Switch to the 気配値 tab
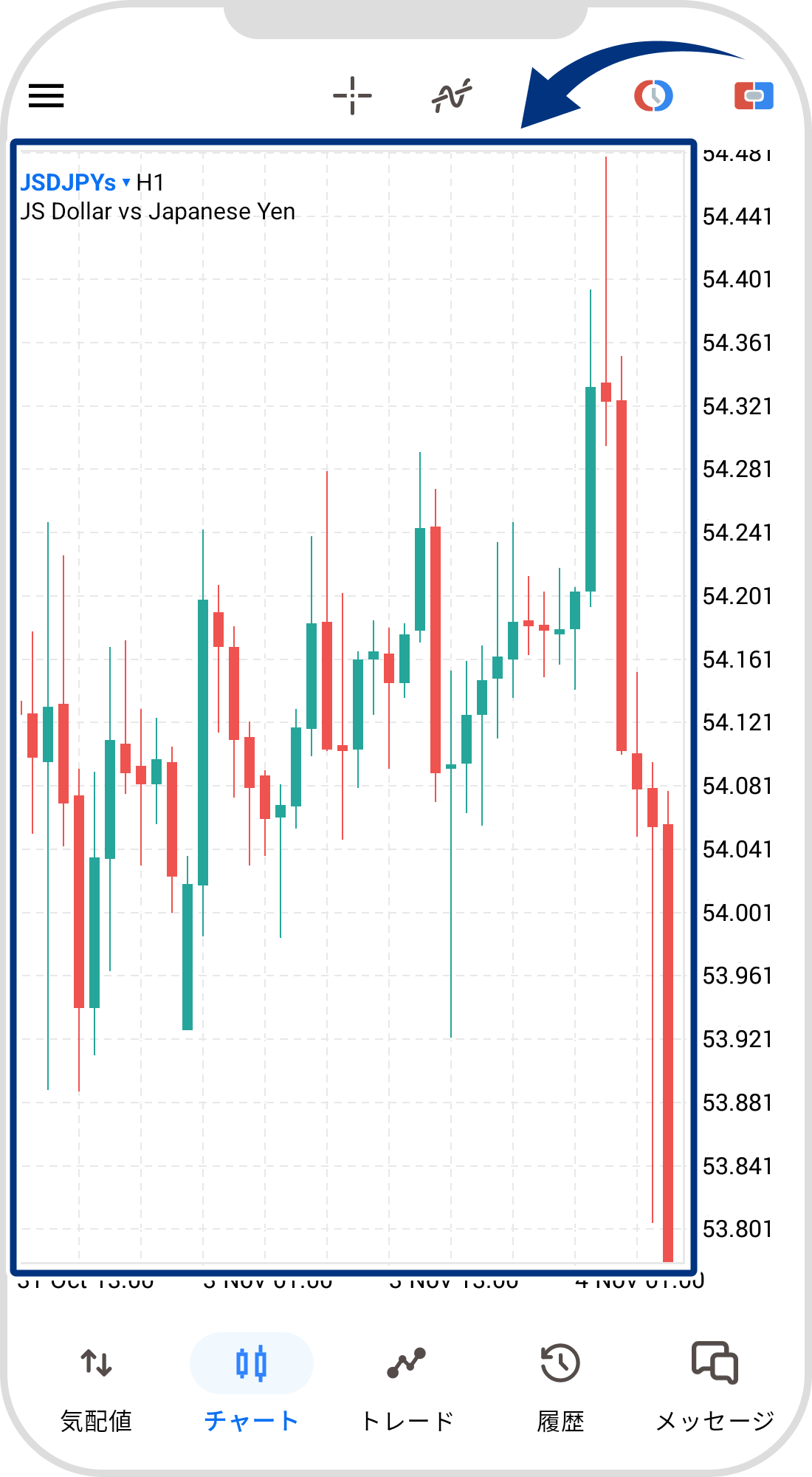 coord(96,1386)
